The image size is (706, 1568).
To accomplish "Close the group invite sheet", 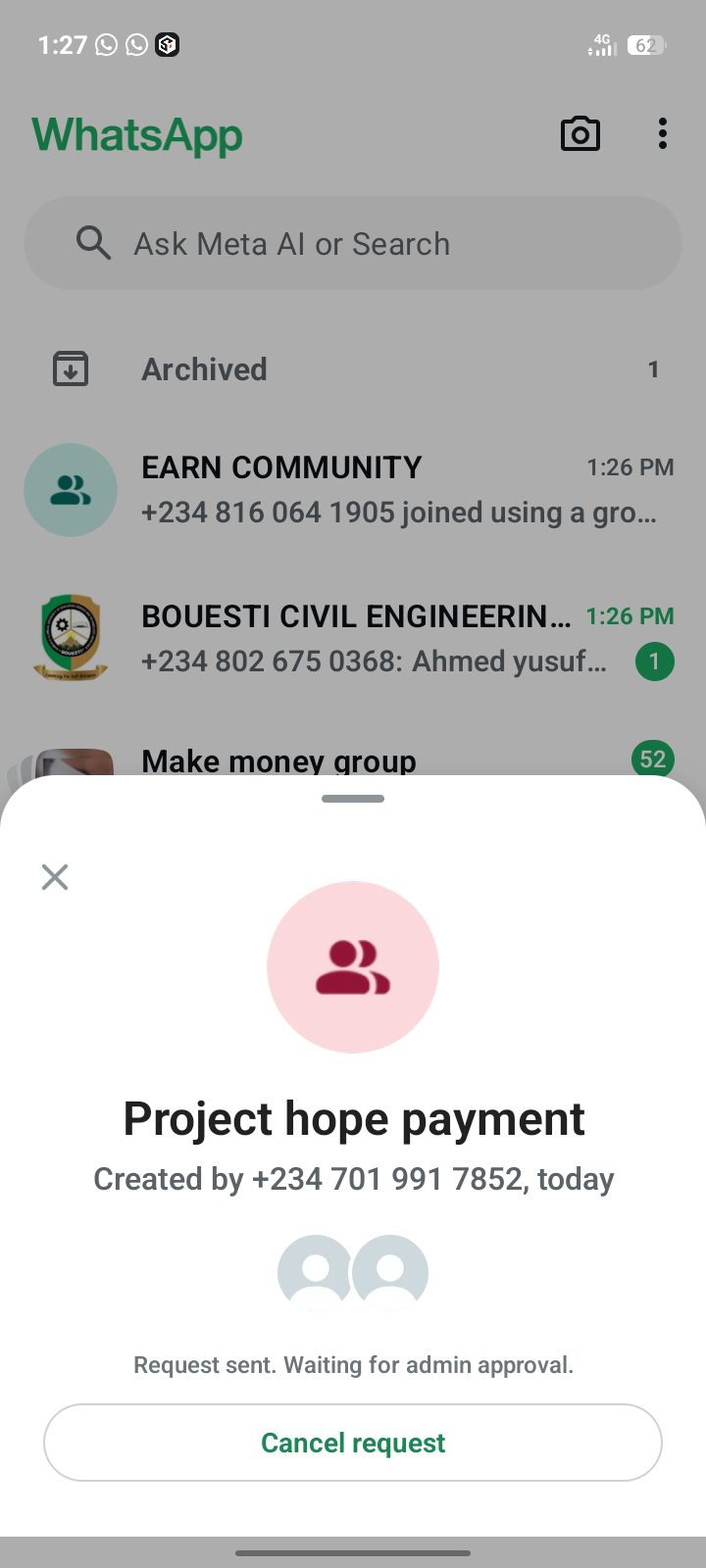I will (55, 877).
